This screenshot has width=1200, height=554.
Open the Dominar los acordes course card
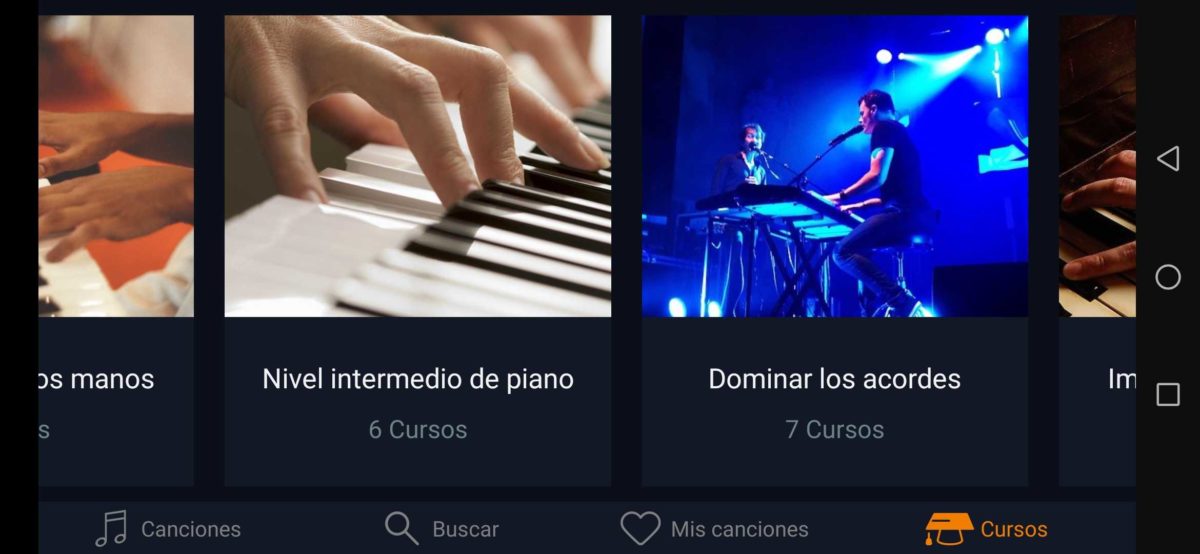(x=834, y=250)
